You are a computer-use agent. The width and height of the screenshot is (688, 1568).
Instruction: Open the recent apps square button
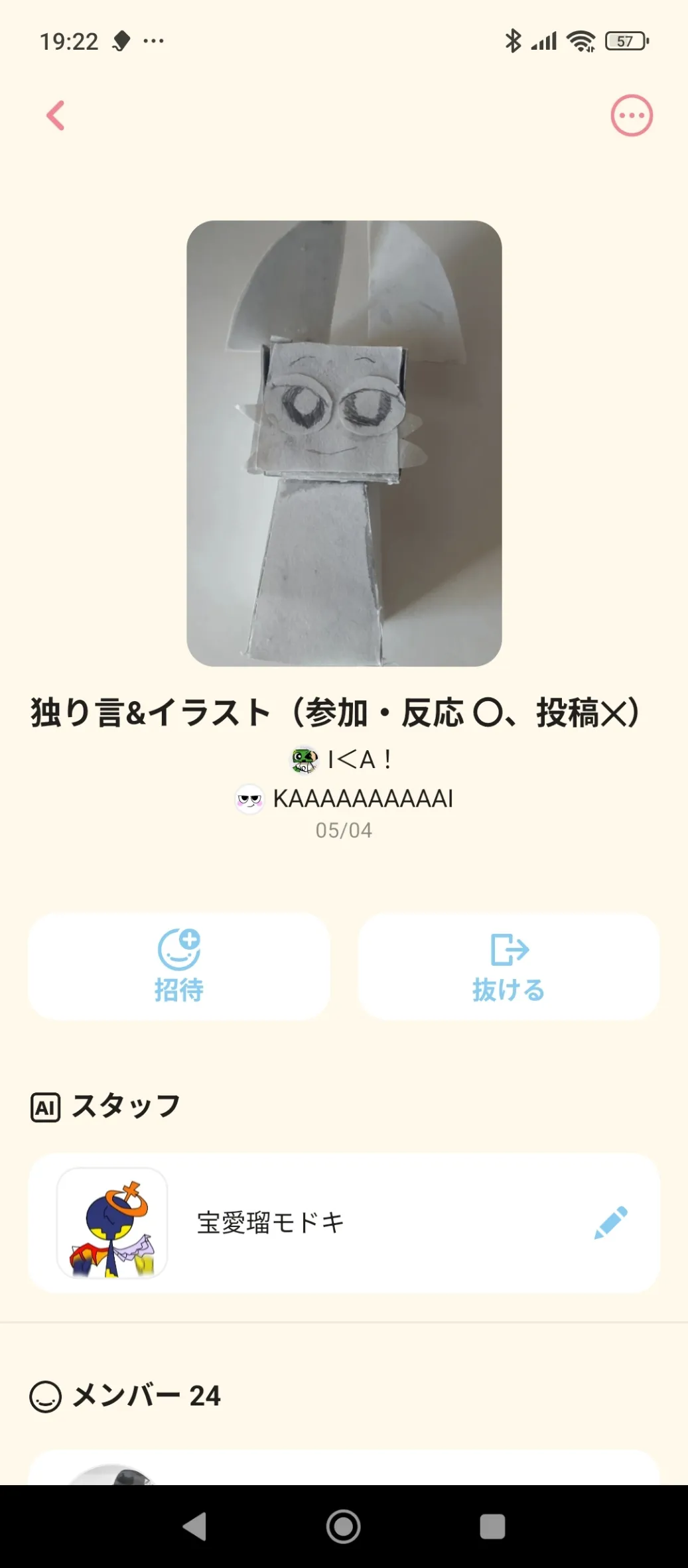[492, 1526]
